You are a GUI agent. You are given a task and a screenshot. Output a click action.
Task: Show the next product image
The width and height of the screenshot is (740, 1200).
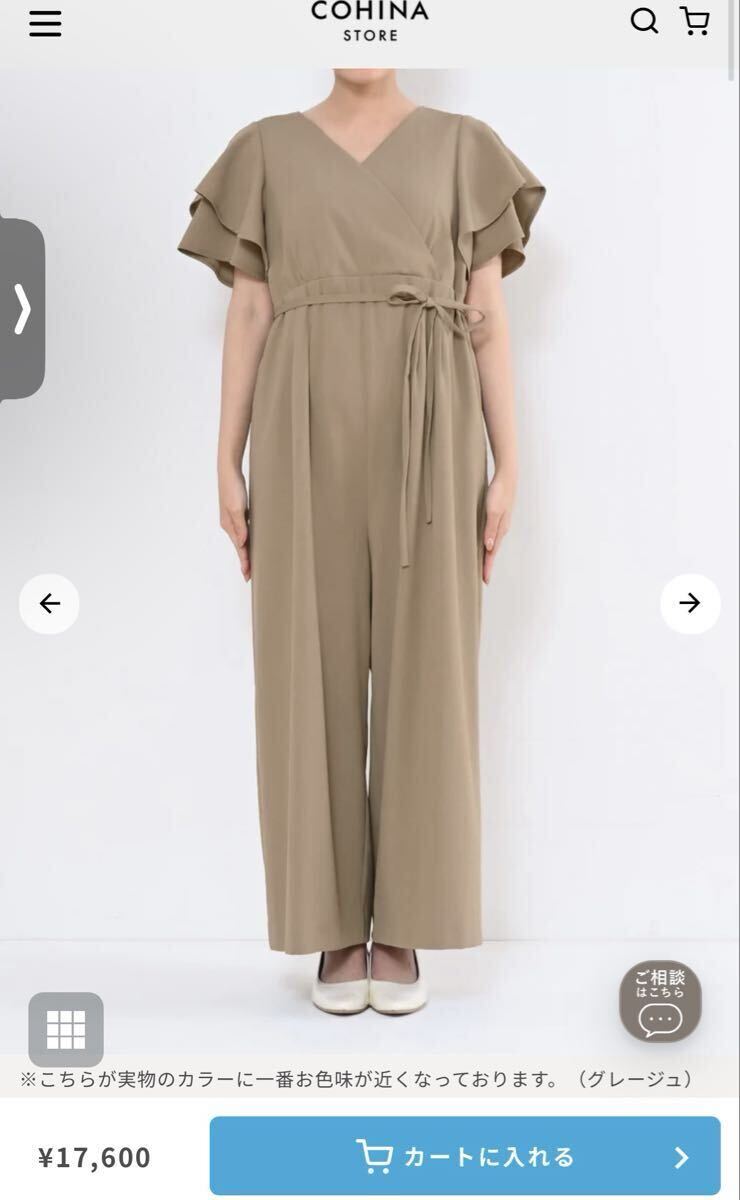690,603
